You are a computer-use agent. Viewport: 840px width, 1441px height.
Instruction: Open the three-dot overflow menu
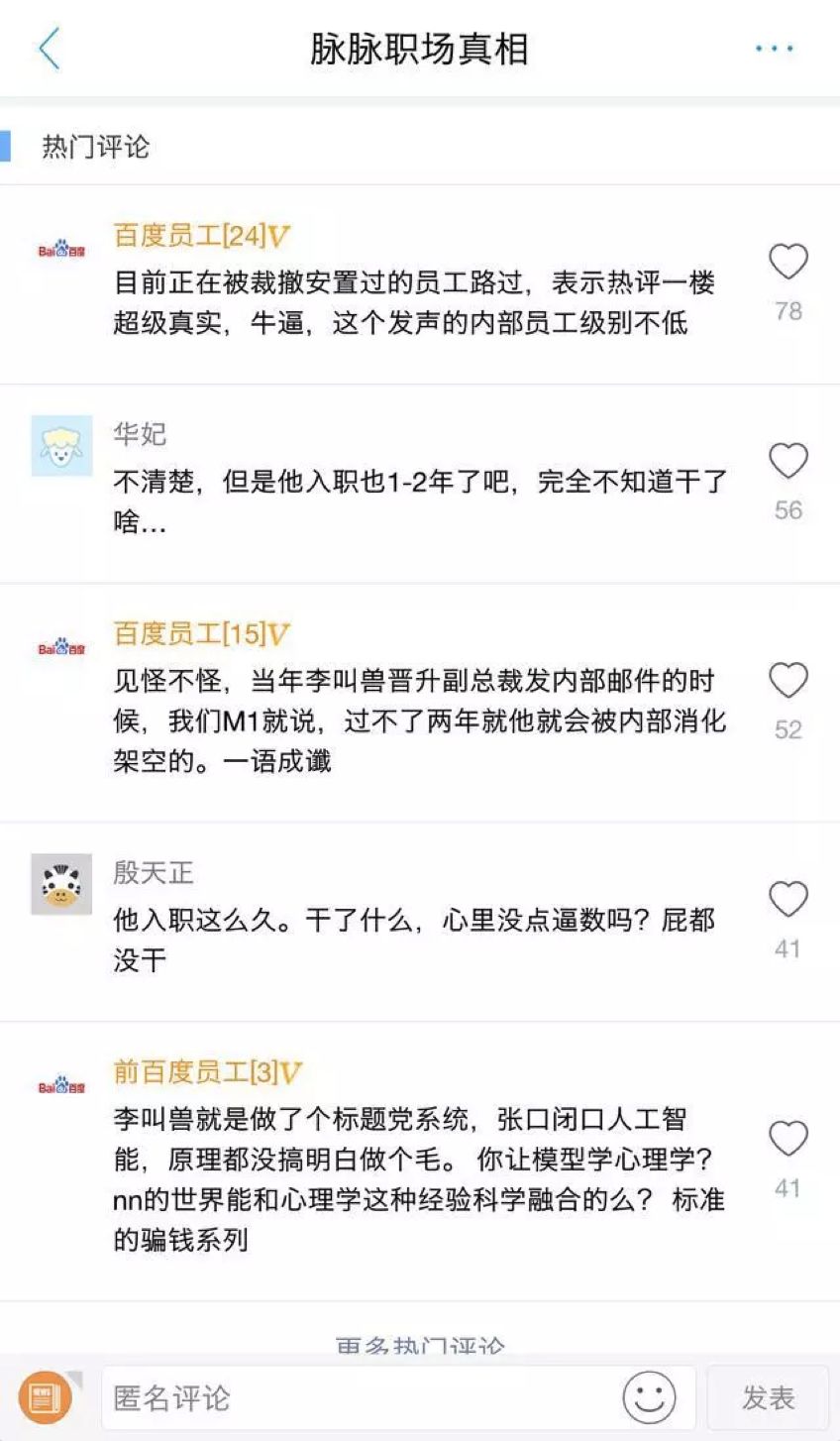tap(774, 49)
